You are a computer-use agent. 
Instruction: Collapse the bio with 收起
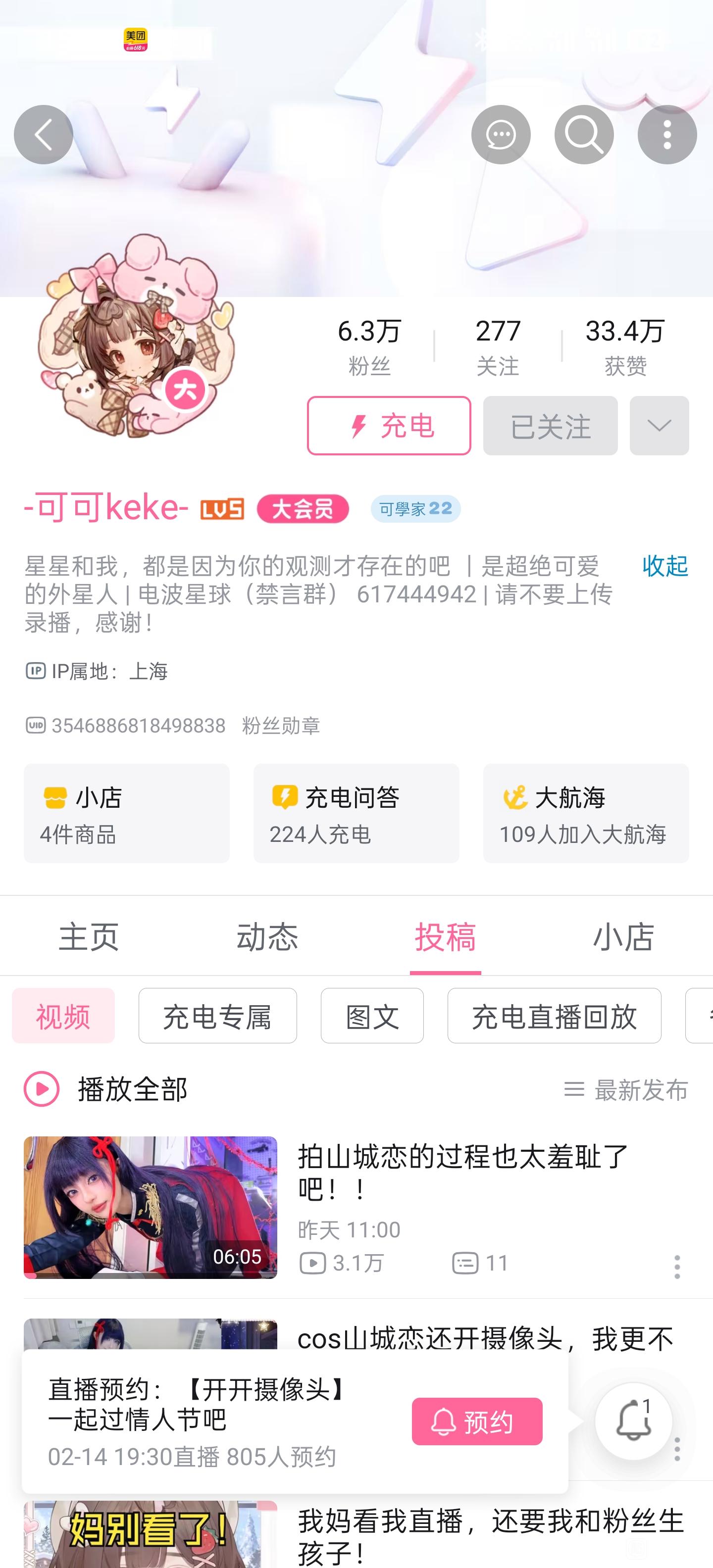tap(665, 565)
